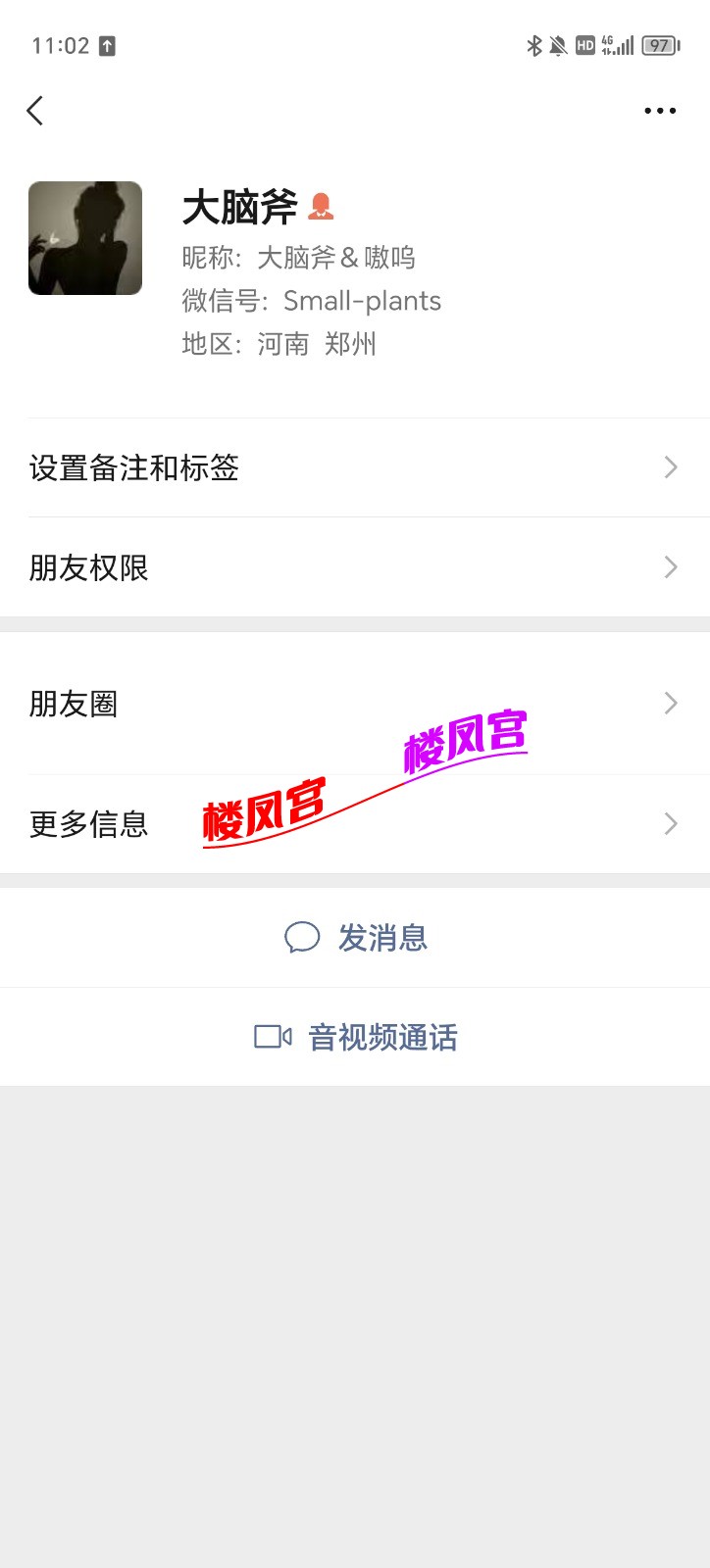Open the more options ellipsis menu

click(x=659, y=111)
